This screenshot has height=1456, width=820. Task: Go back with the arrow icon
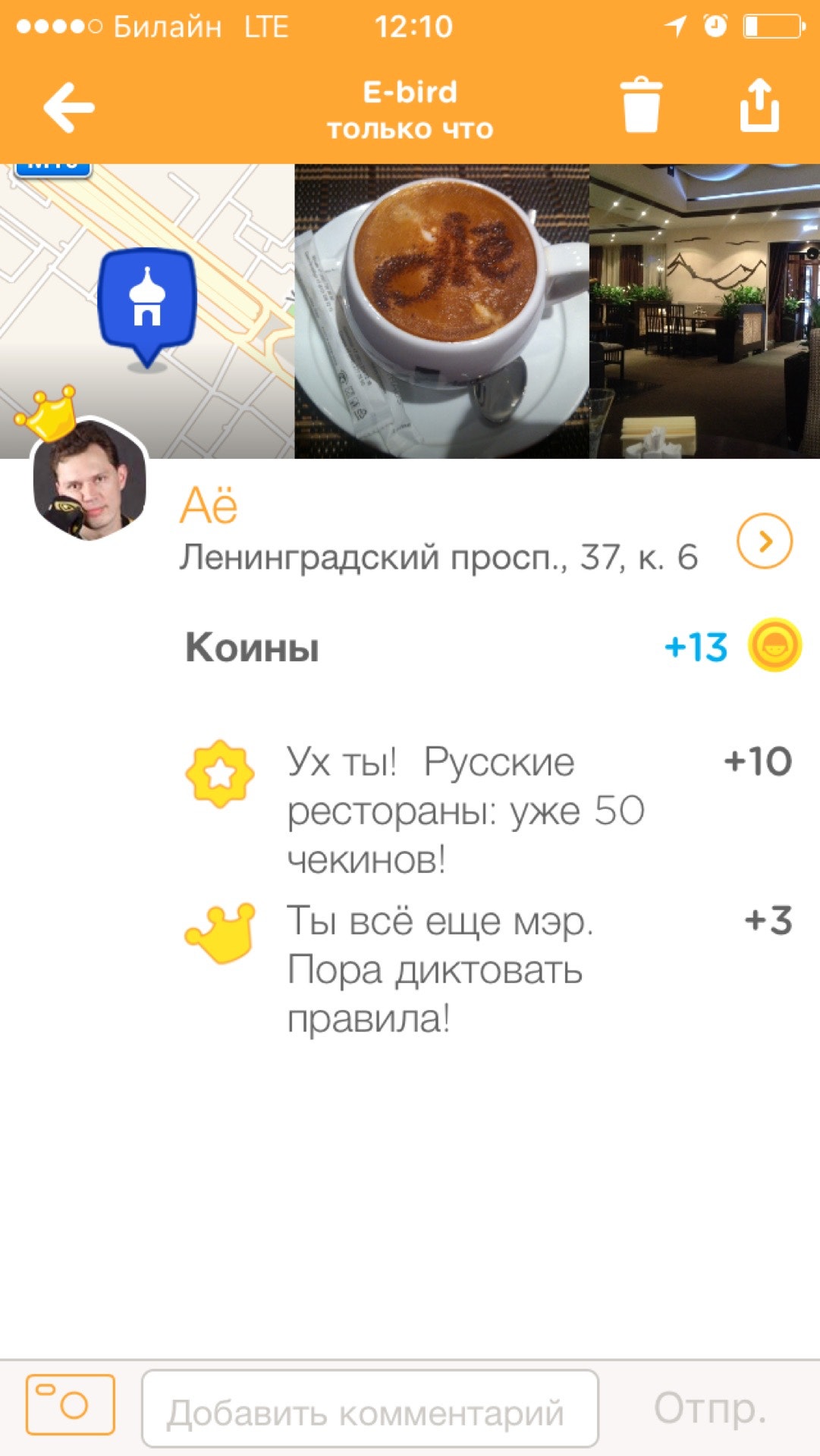pos(69,107)
